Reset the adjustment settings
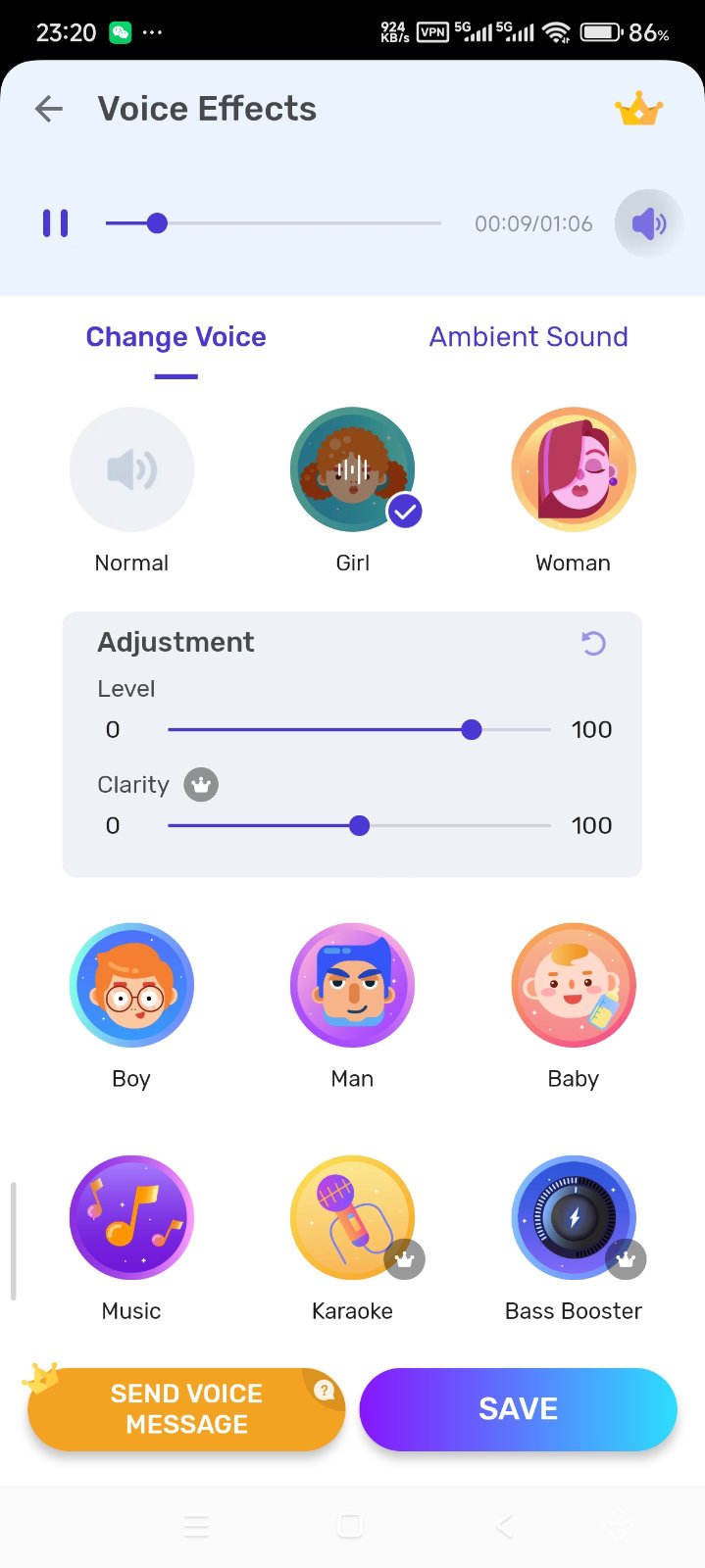This screenshot has width=705, height=1568. [x=593, y=643]
